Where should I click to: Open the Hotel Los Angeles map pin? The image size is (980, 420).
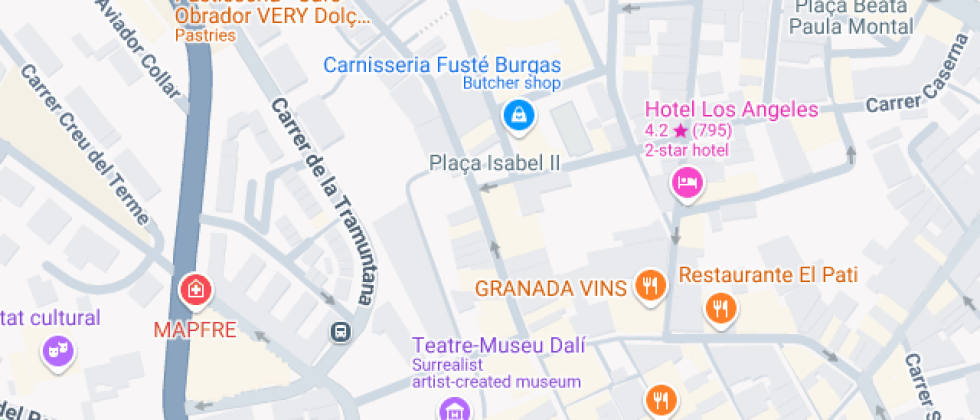pyautogui.click(x=687, y=181)
